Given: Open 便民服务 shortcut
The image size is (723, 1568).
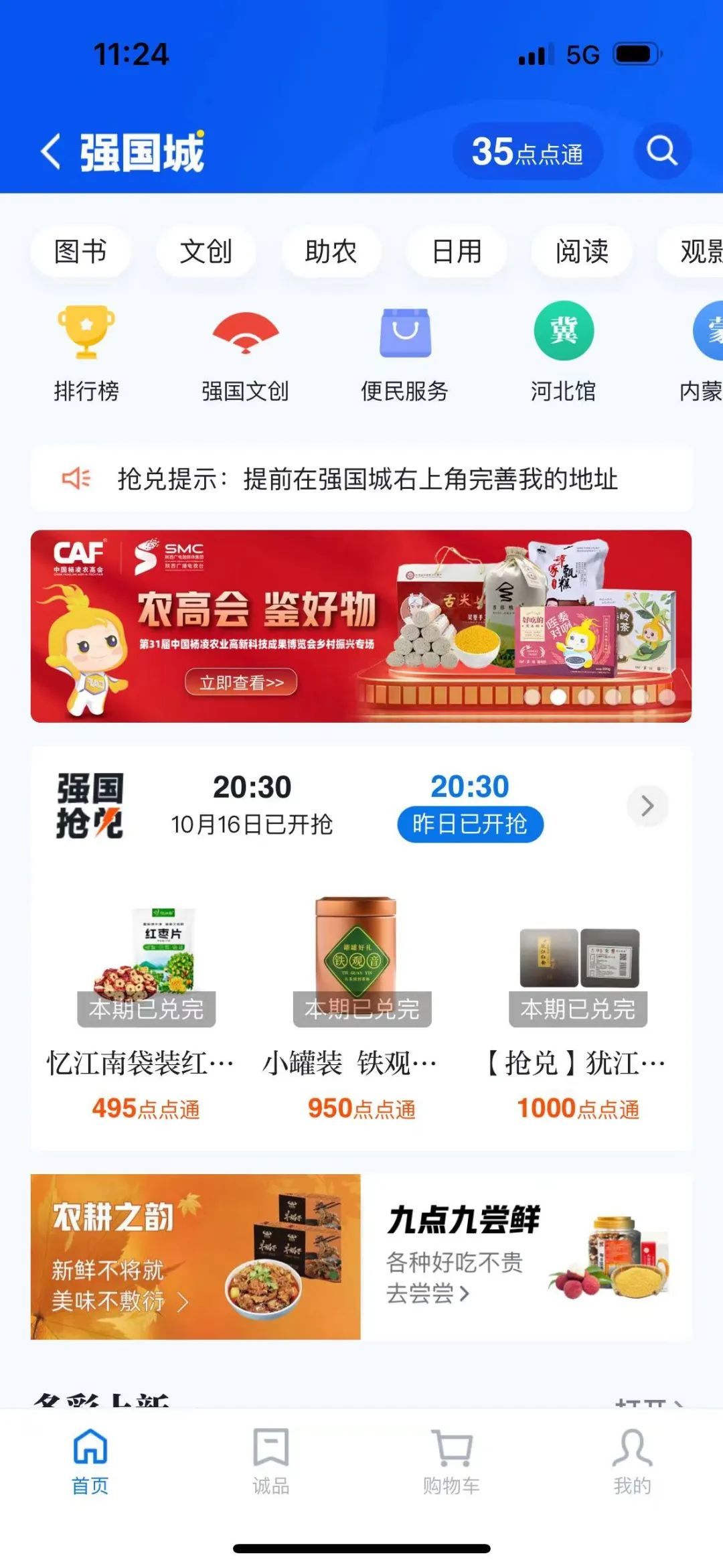Looking at the screenshot, I should tap(404, 352).
